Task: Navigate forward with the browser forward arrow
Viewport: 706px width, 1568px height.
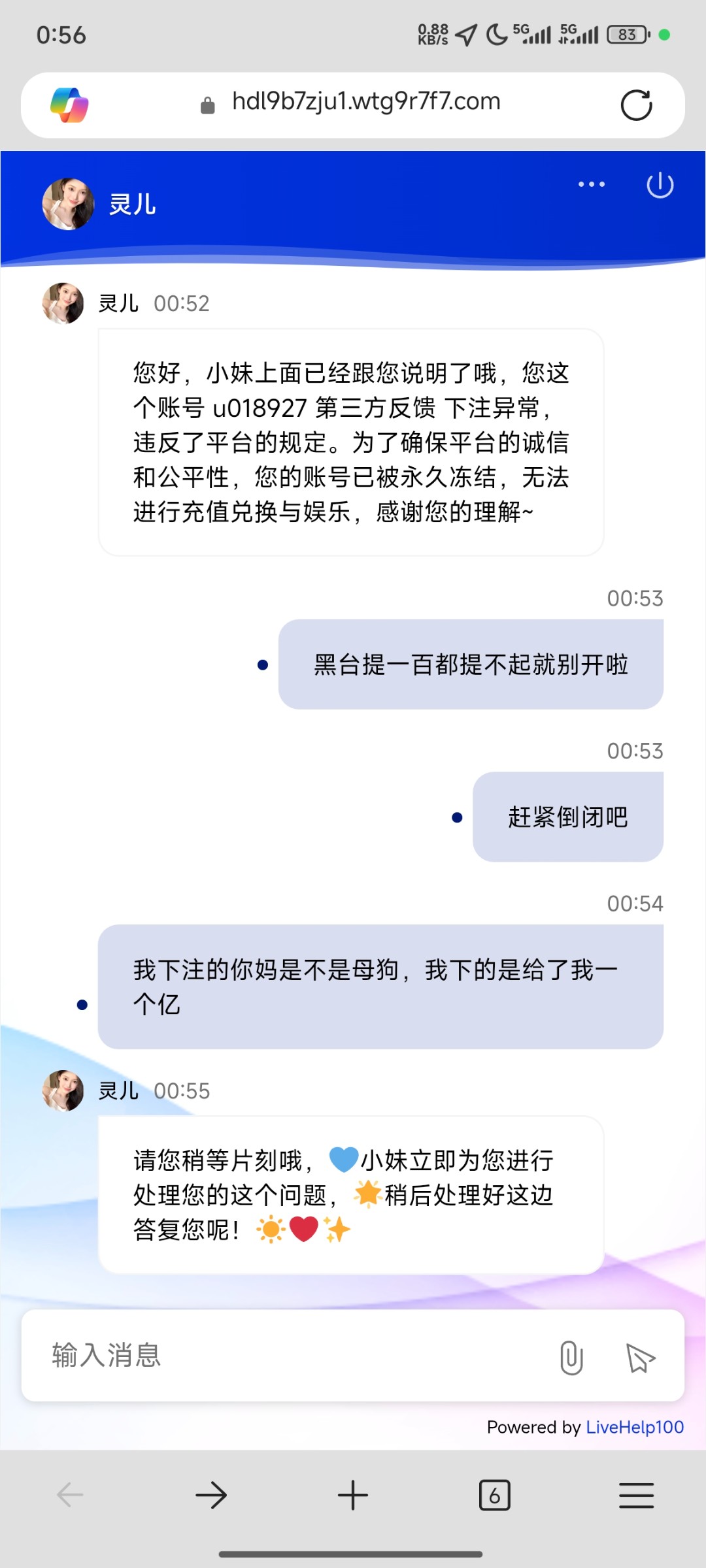Action: tap(211, 1494)
